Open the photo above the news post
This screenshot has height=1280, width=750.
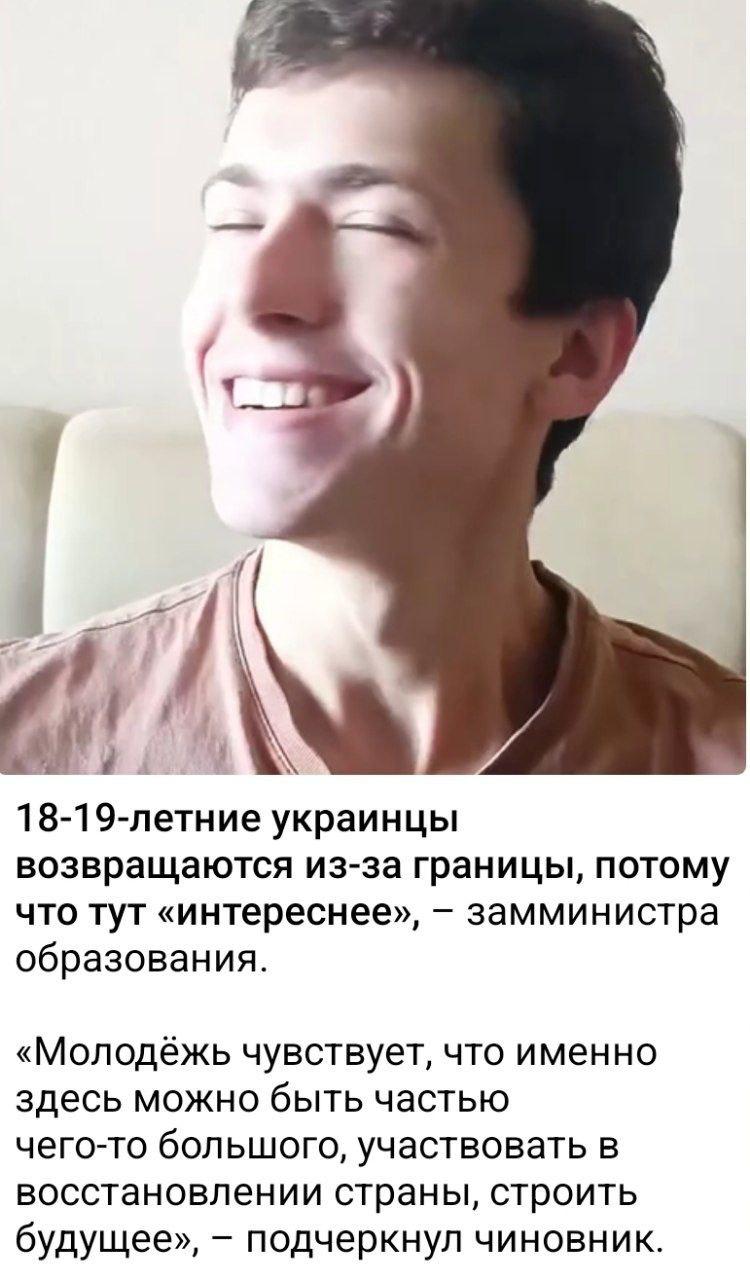[374, 386]
